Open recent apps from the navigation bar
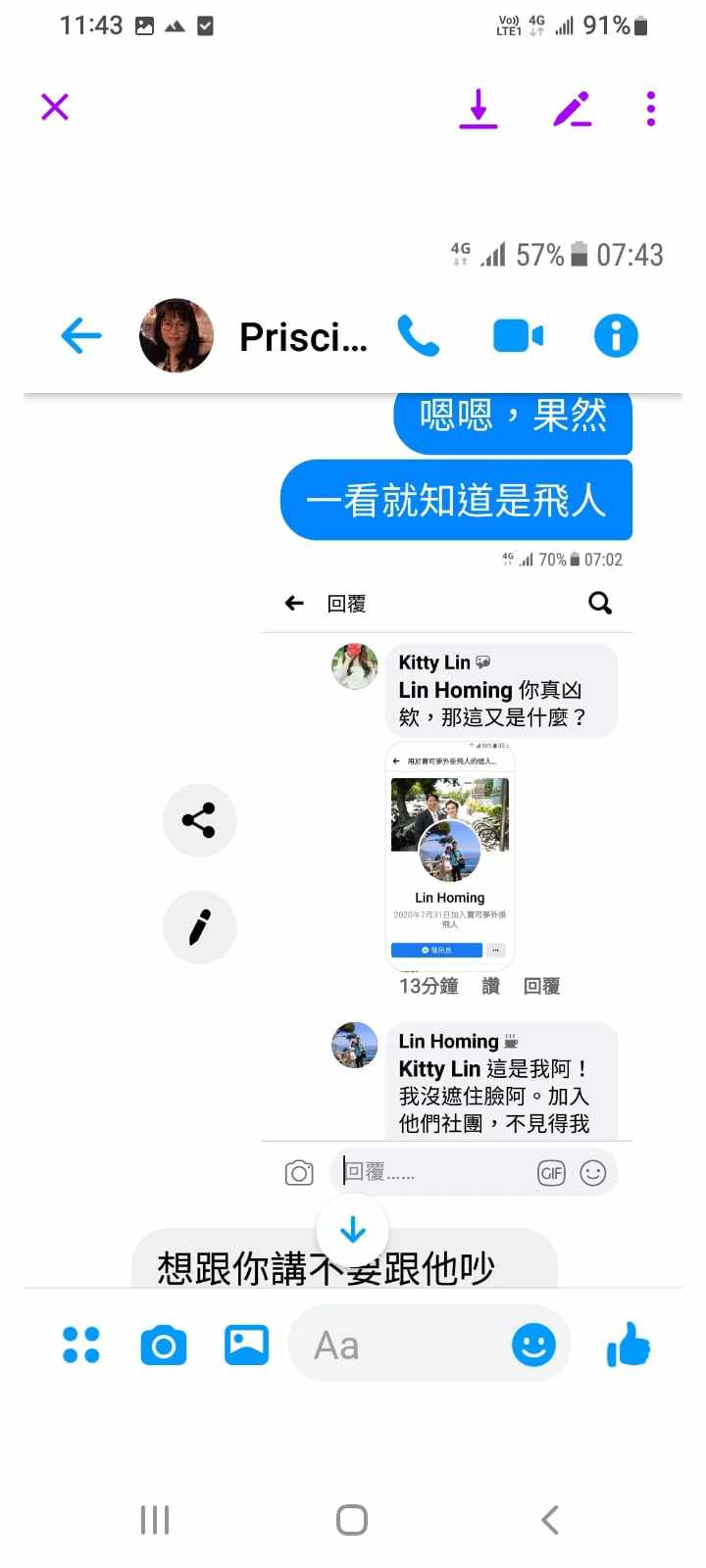 click(x=155, y=1520)
